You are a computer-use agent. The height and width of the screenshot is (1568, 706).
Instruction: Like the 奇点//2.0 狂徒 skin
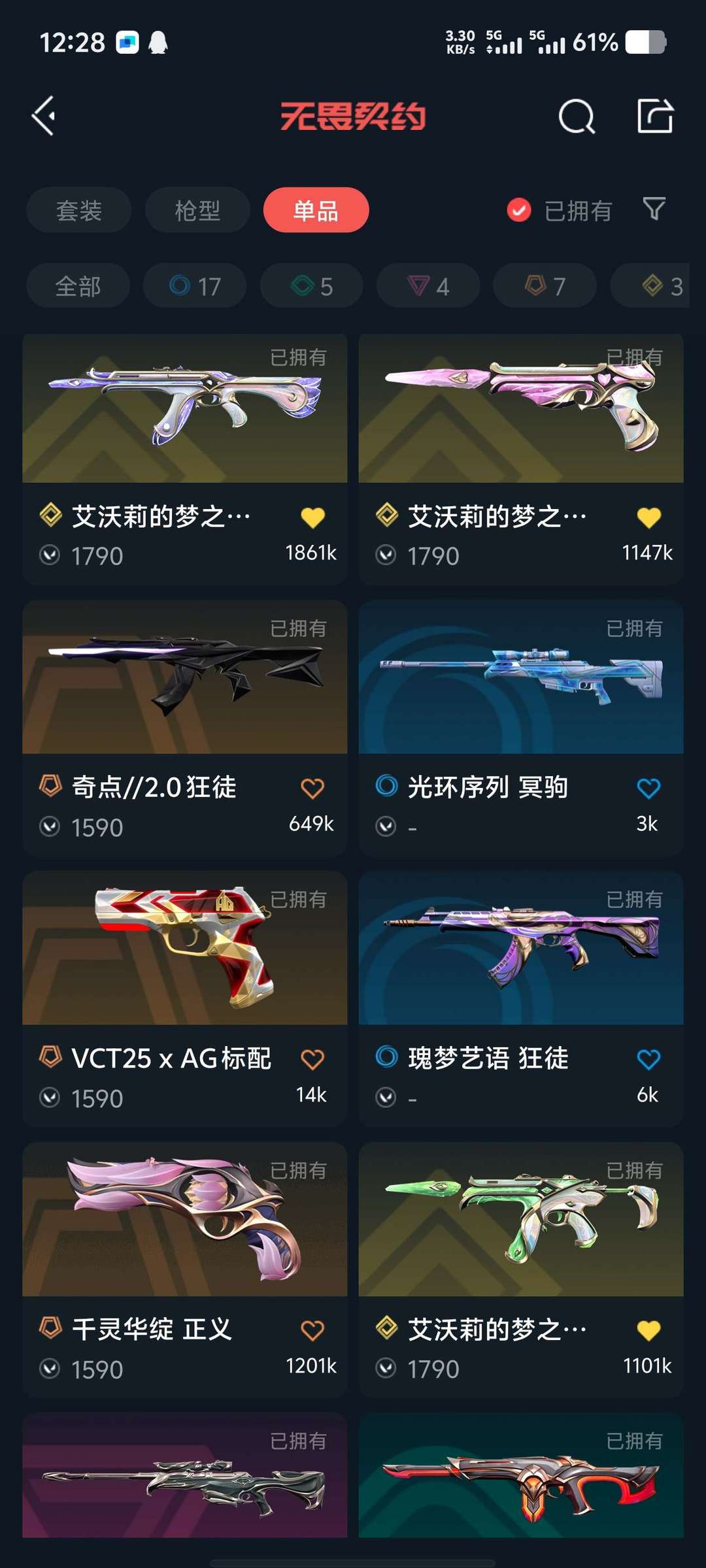(312, 788)
